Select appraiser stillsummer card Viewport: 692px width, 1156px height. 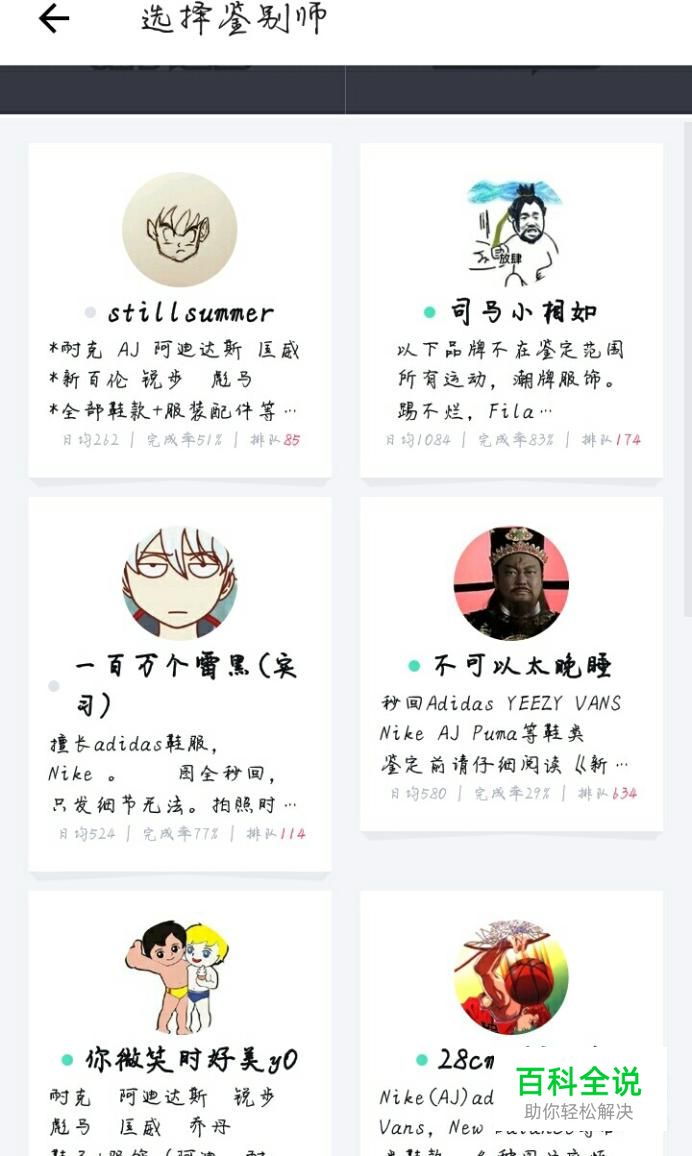[x=180, y=310]
